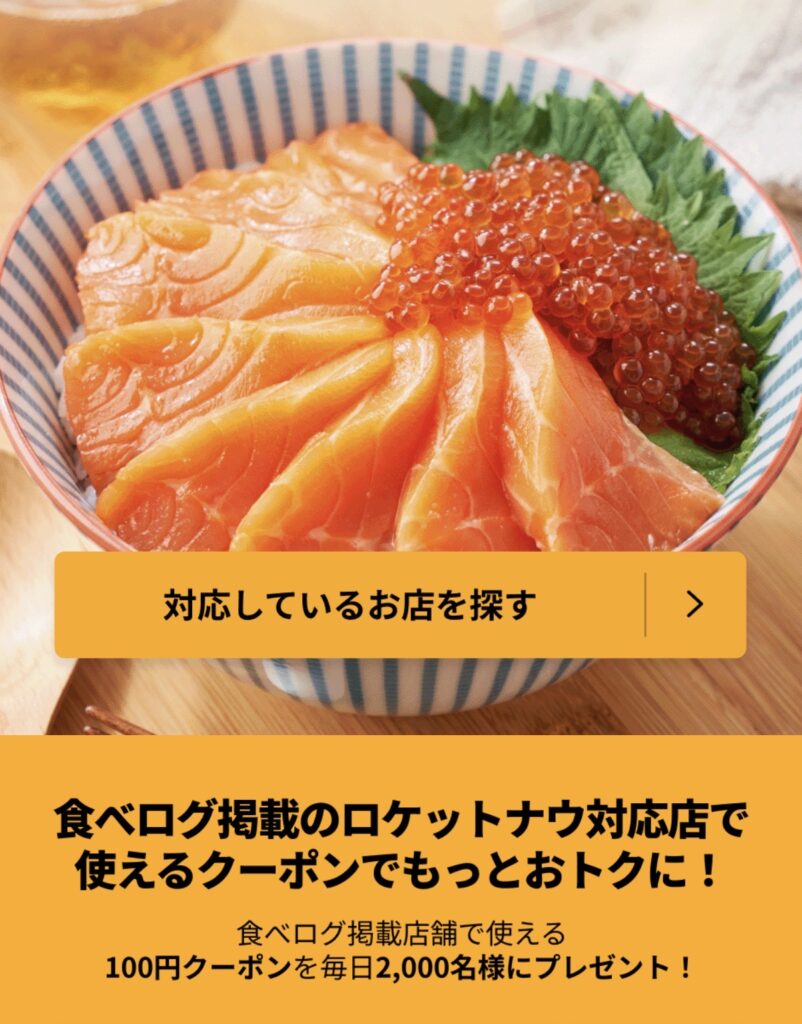Click the 食べログ掲載店舗で使える subtext
The image size is (802, 1024).
point(400,930)
